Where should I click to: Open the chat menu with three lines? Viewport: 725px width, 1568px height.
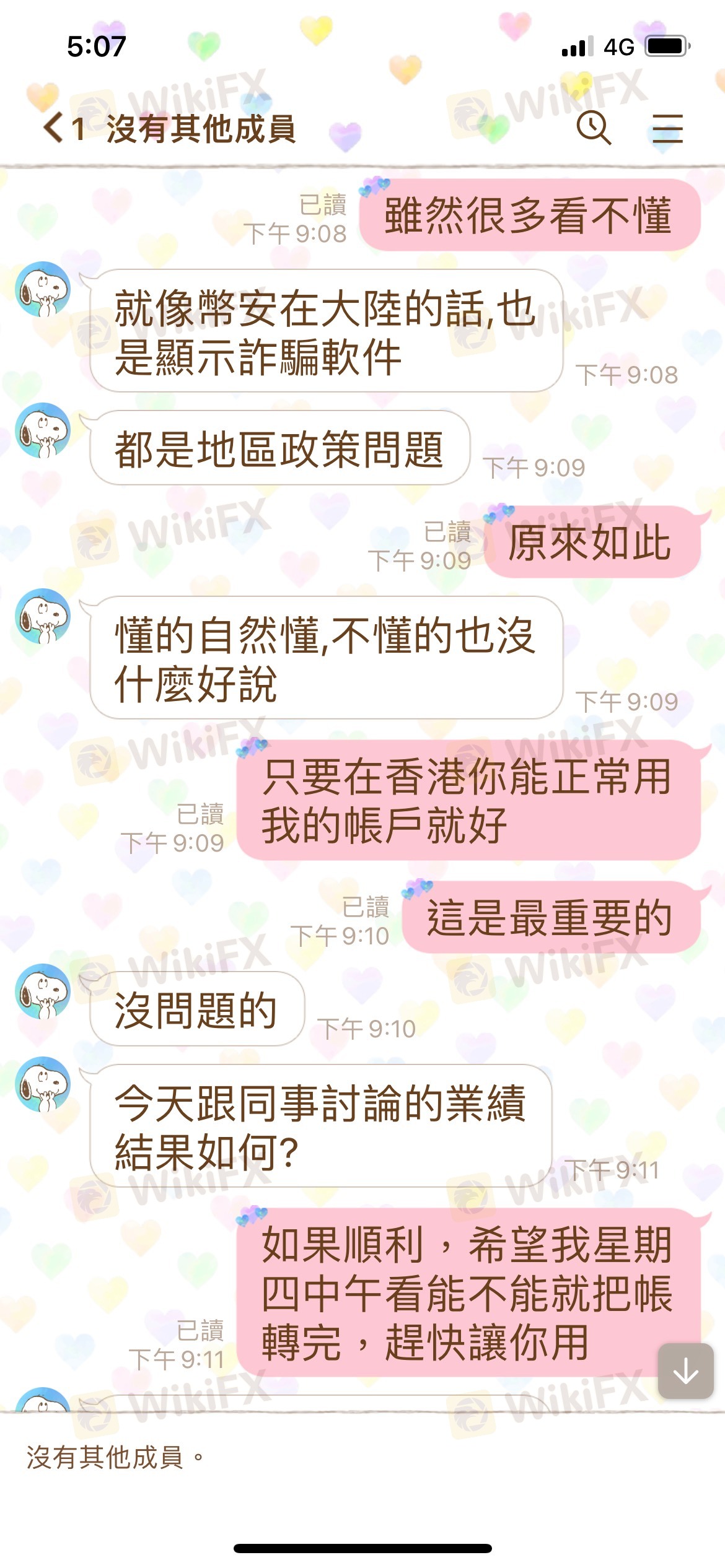[x=667, y=128]
